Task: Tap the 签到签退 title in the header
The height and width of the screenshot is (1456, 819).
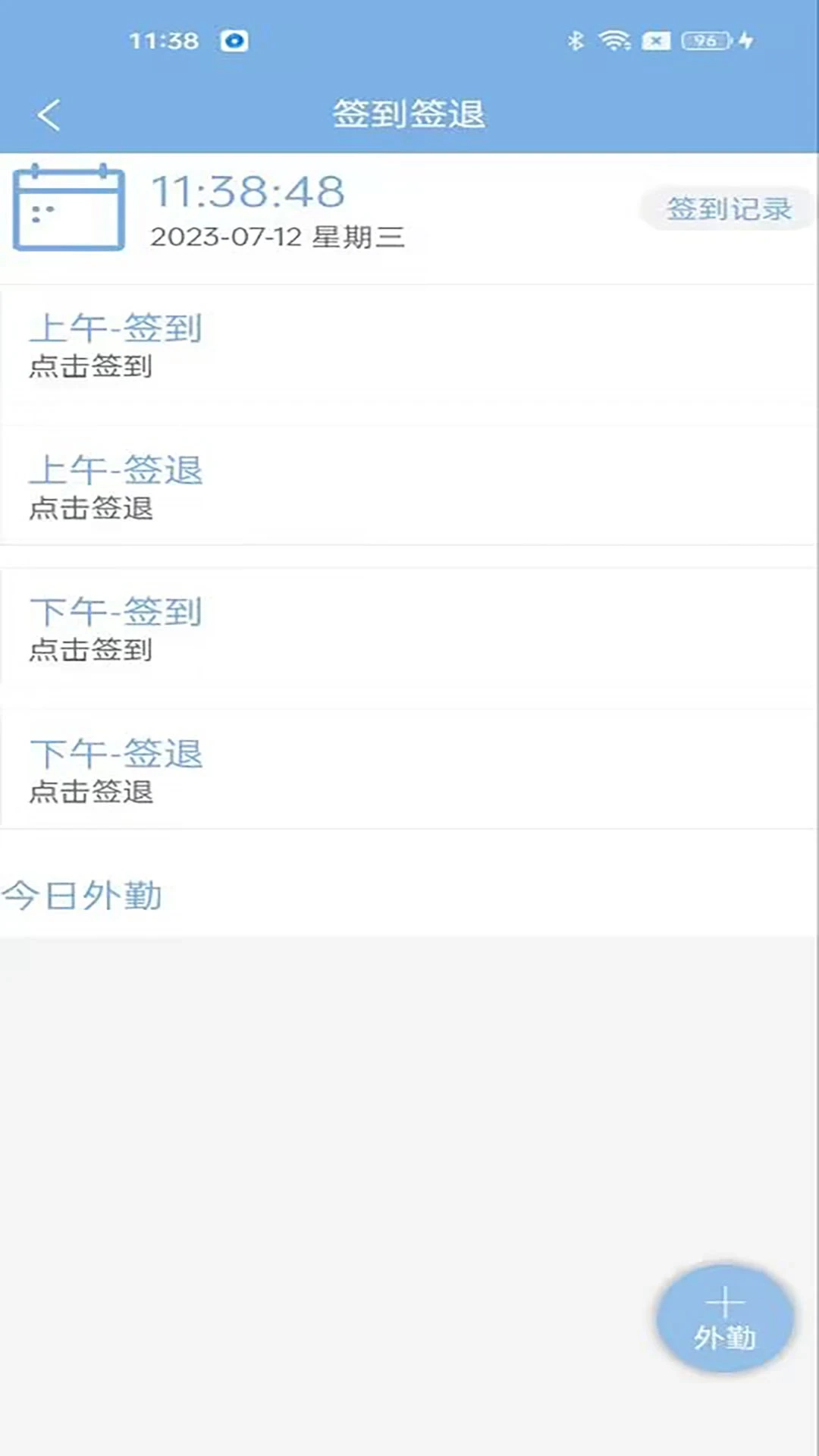Action: 409,114
